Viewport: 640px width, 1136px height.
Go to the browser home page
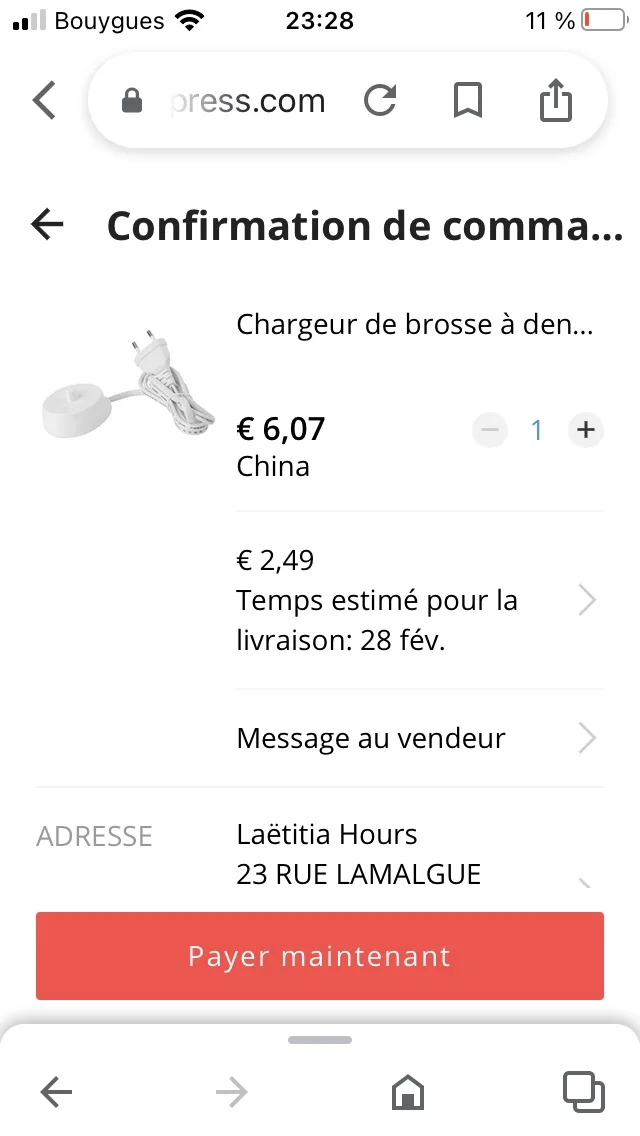[x=408, y=1091]
